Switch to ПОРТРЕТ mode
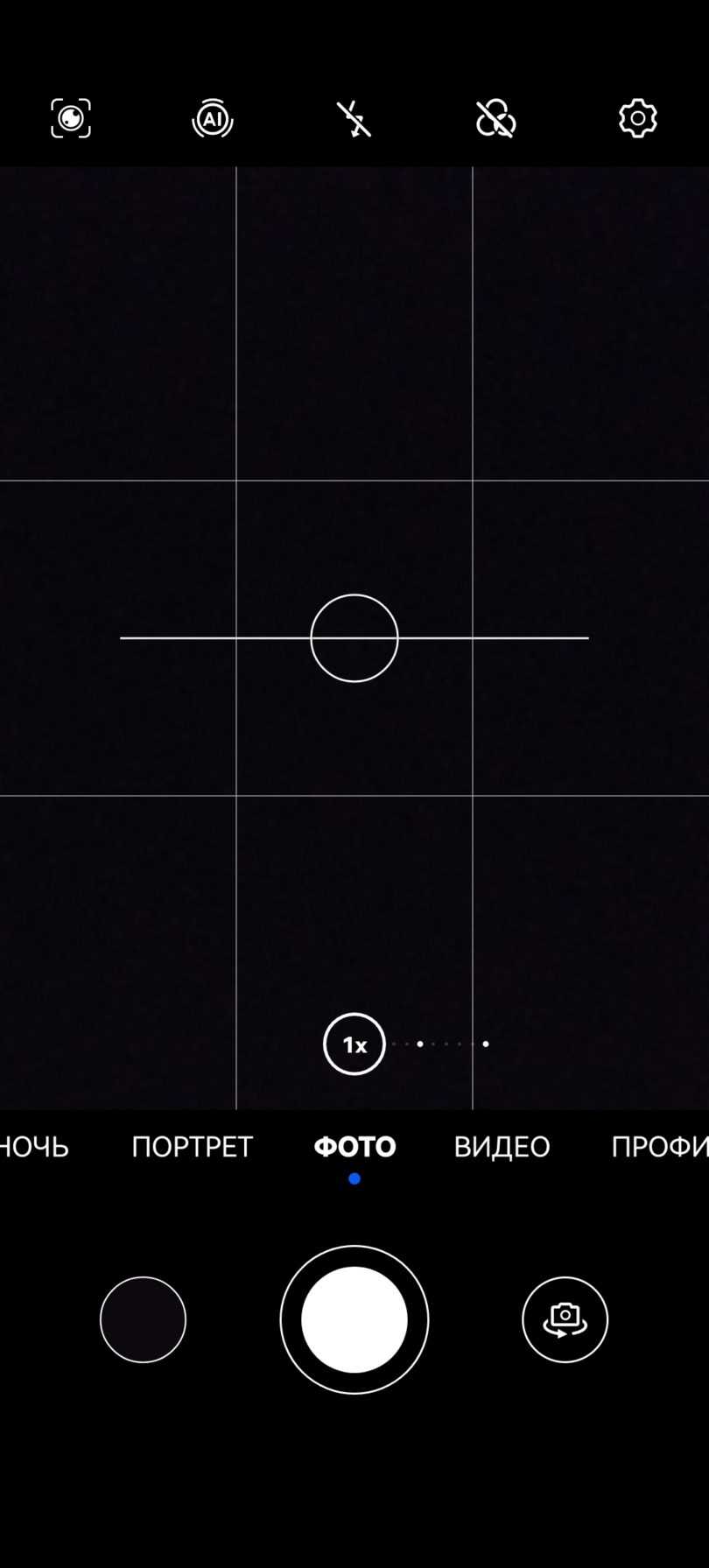 pyautogui.click(x=192, y=1146)
